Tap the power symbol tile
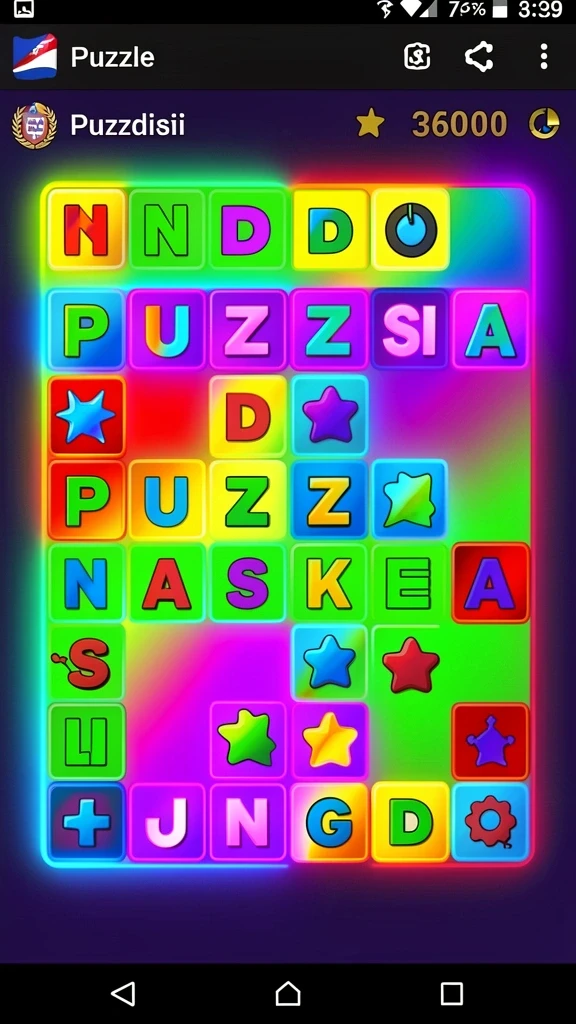The width and height of the screenshot is (576, 1024). (x=410, y=229)
